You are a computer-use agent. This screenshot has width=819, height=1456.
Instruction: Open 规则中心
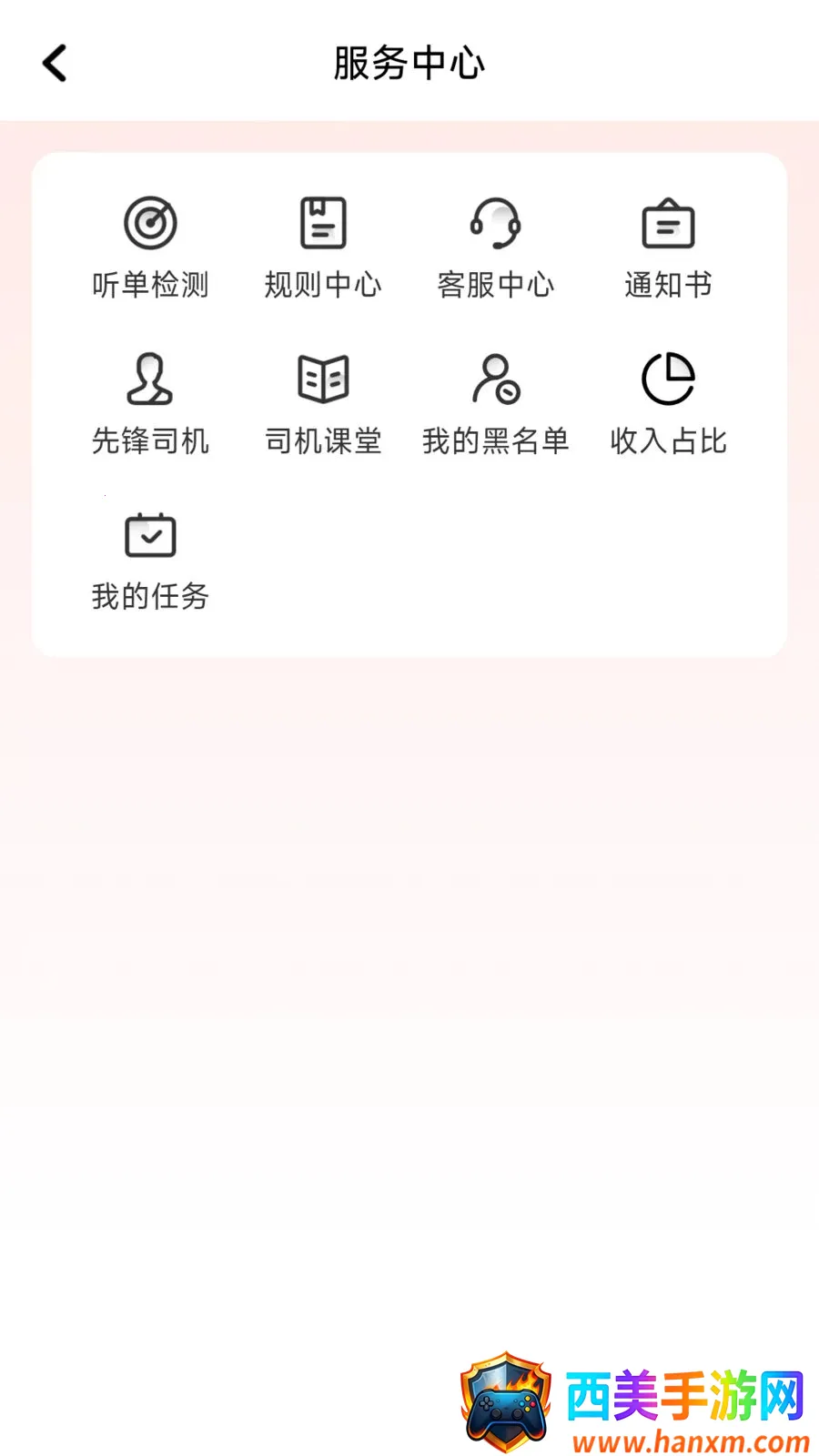coord(323,248)
